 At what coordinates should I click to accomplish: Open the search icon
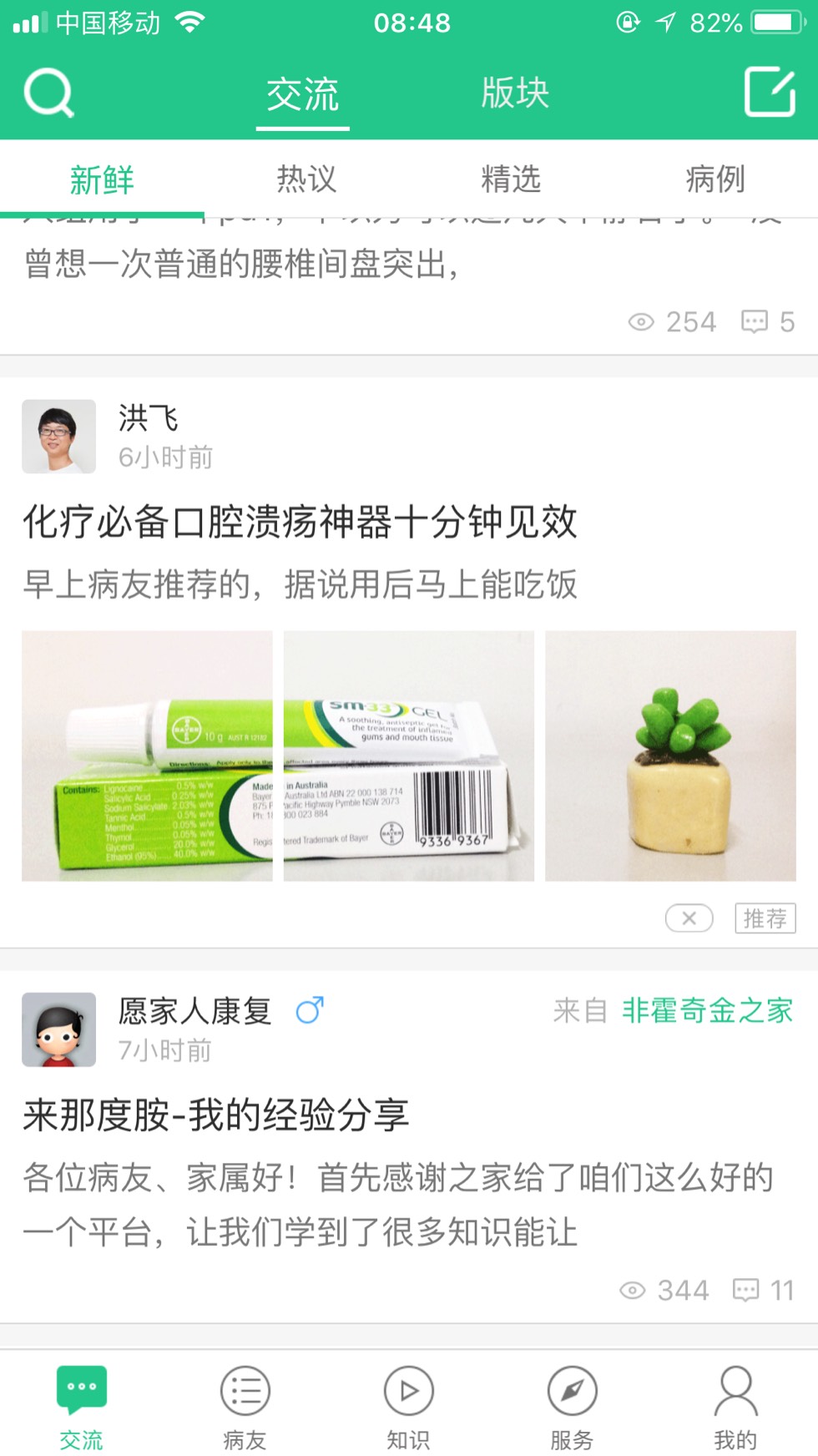(x=49, y=93)
